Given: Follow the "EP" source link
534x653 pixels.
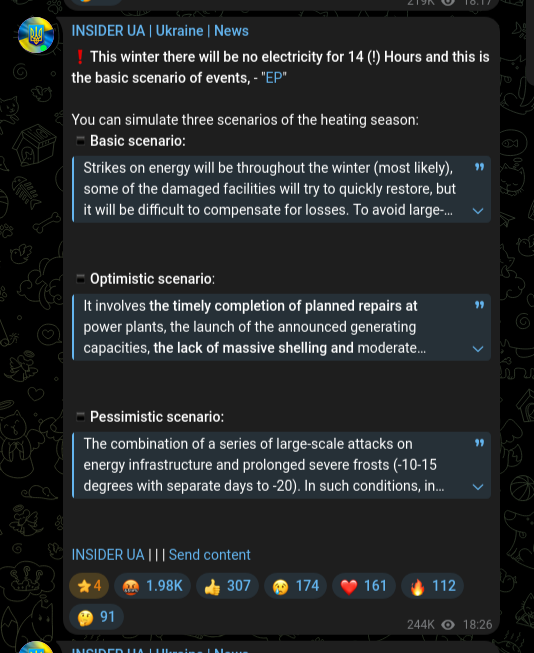Looking at the screenshot, I should tap(274, 78).
